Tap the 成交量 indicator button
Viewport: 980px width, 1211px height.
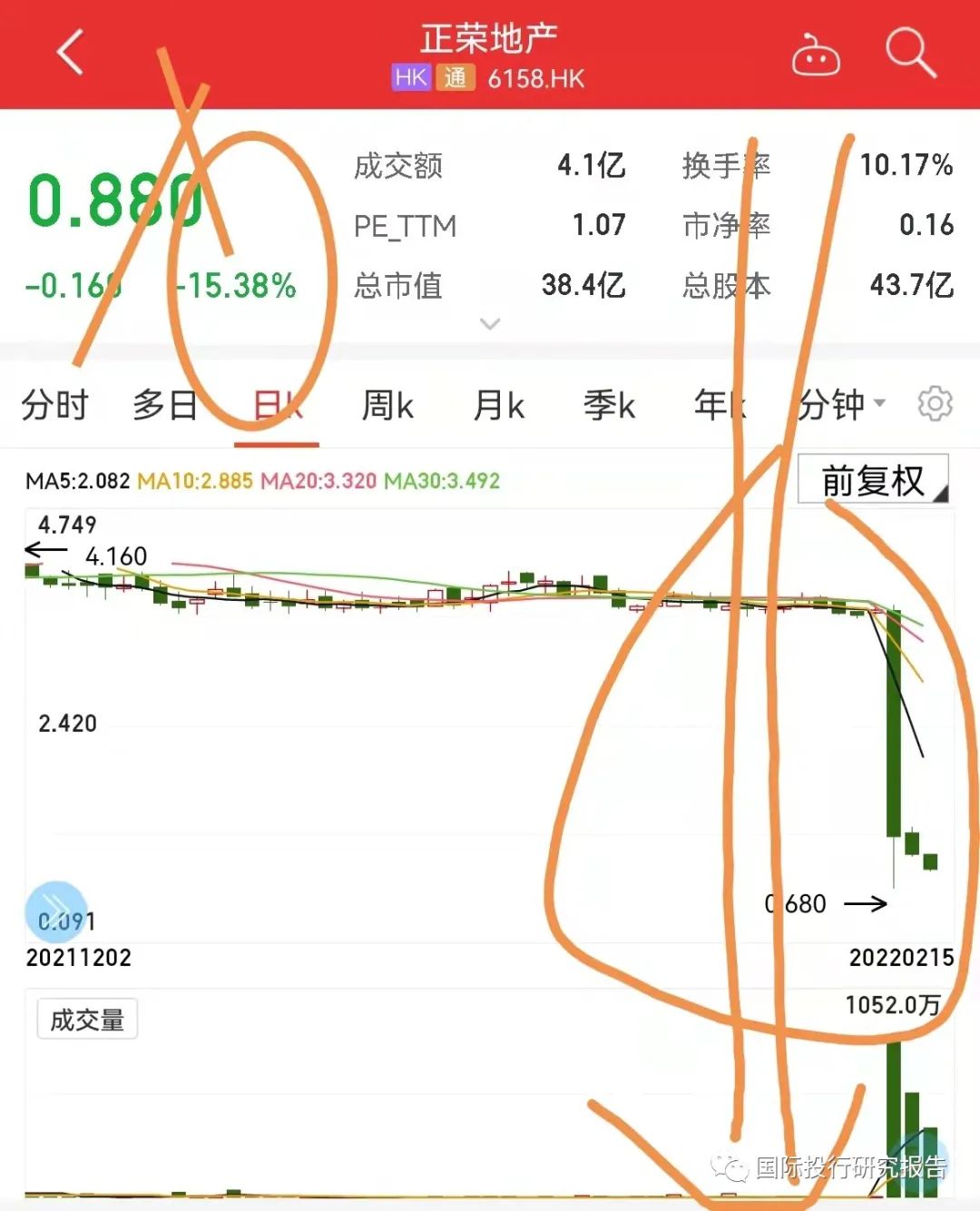pos(87,1019)
